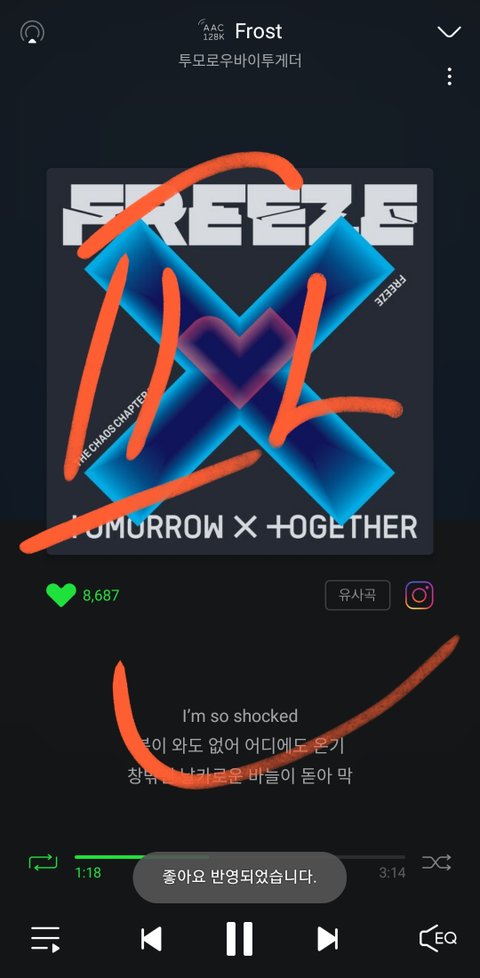
Task: Toggle shuffle playback
Action: pyautogui.click(x=436, y=863)
